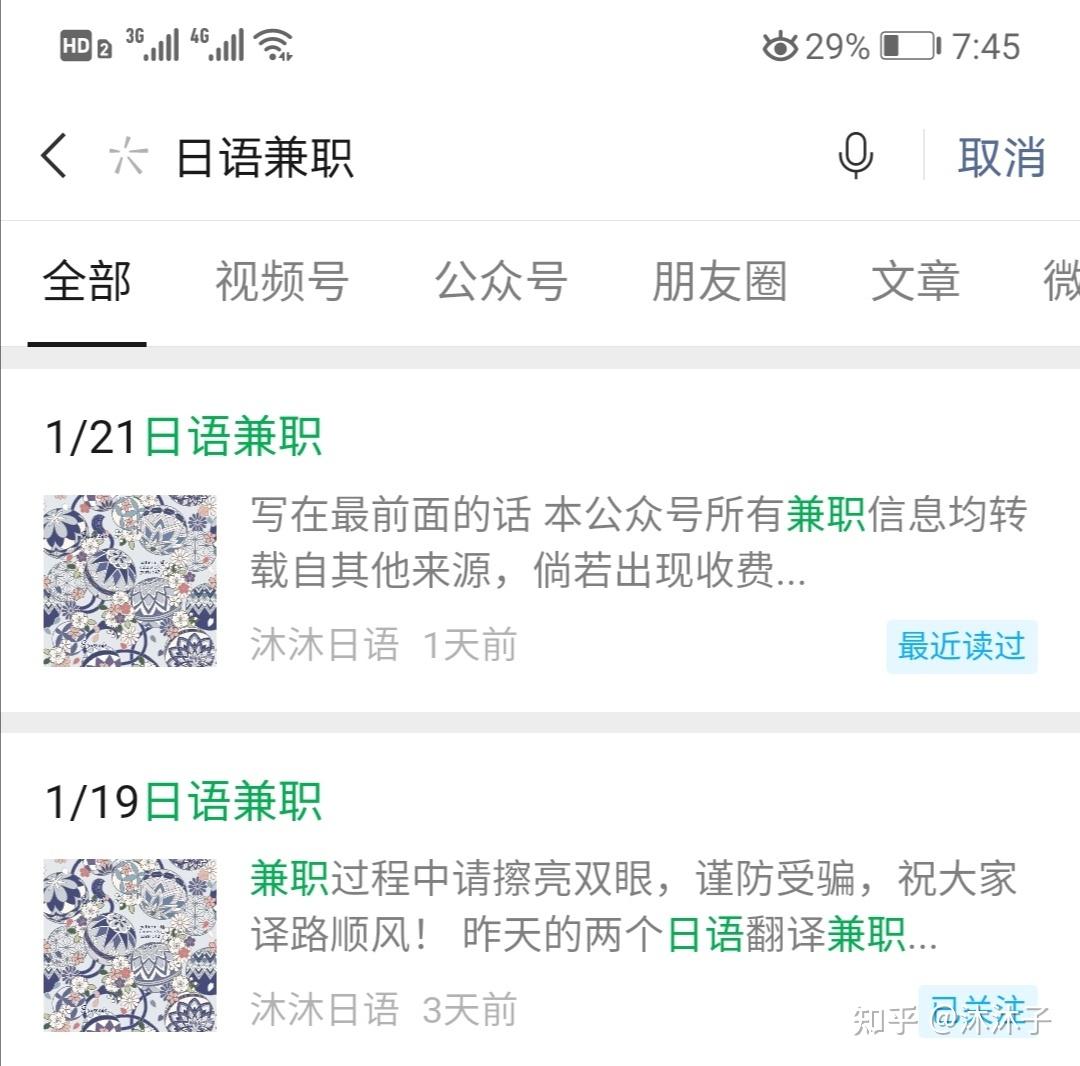Cancel the search with 取消

click(1001, 158)
